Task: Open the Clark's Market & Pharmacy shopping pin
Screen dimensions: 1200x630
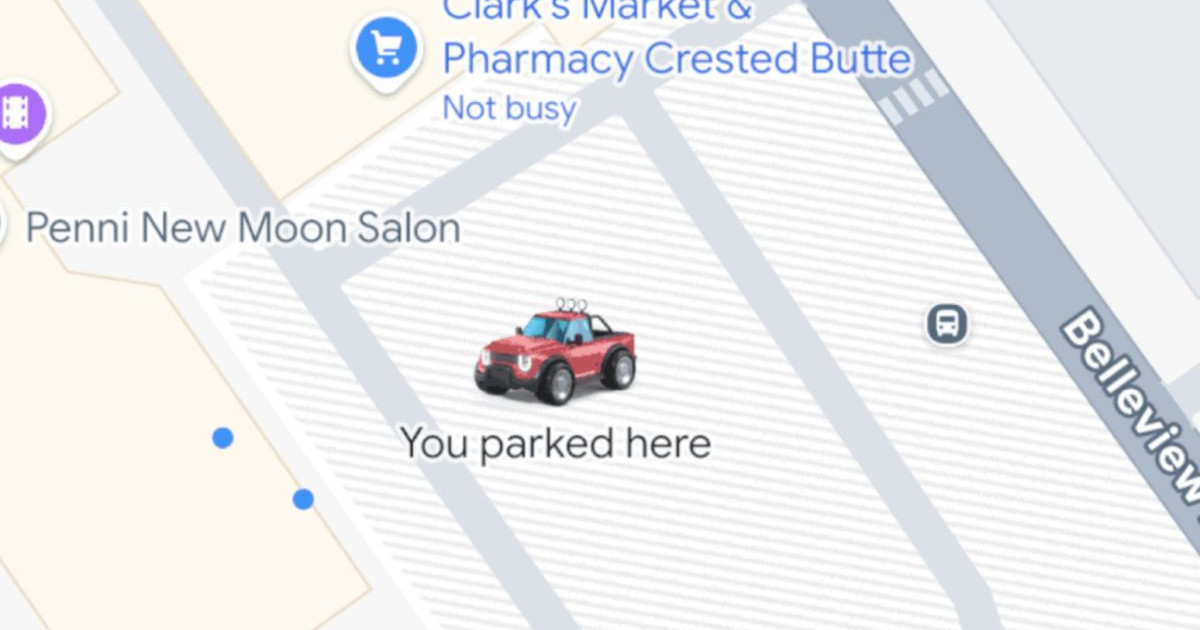Action: pos(387,48)
